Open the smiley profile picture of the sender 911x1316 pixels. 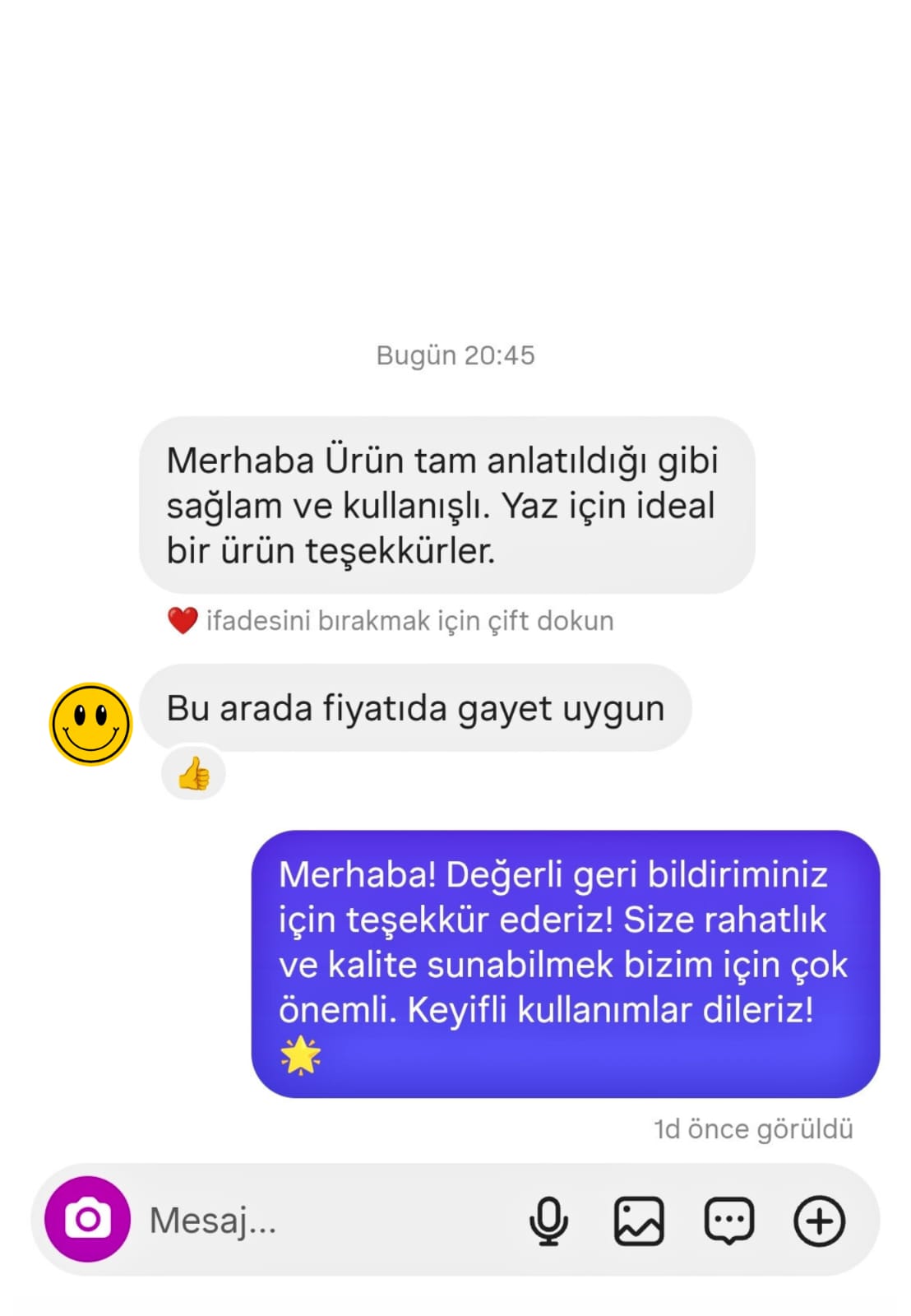(x=90, y=724)
